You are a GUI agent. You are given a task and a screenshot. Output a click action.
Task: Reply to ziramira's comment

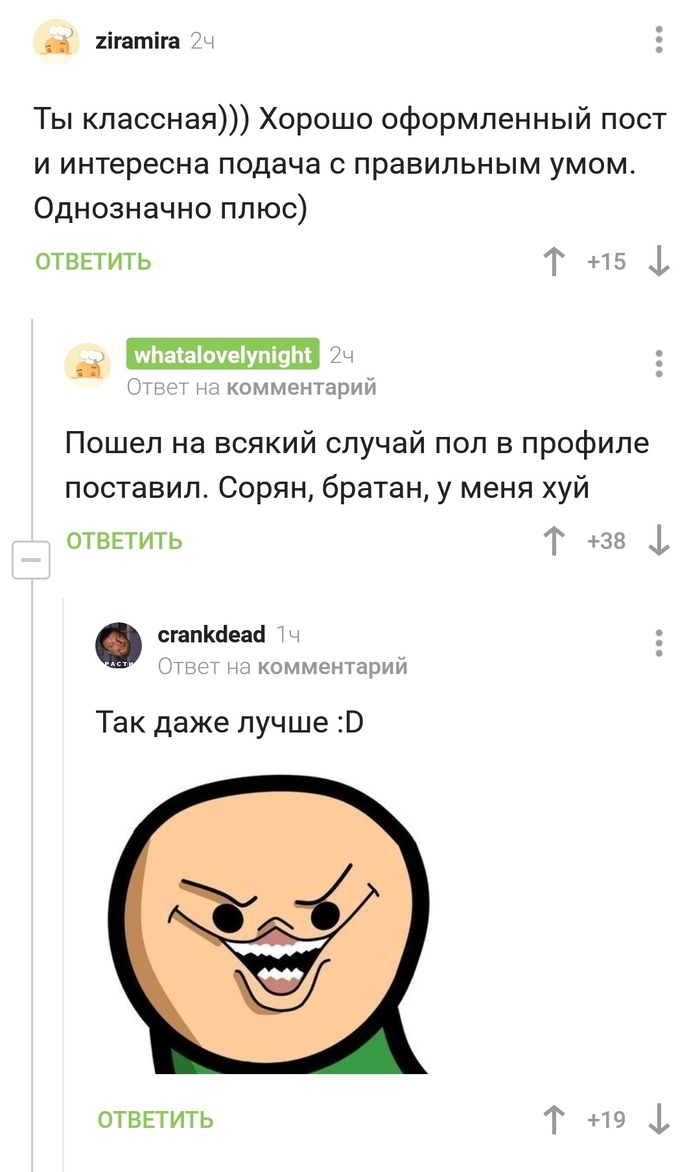93,262
